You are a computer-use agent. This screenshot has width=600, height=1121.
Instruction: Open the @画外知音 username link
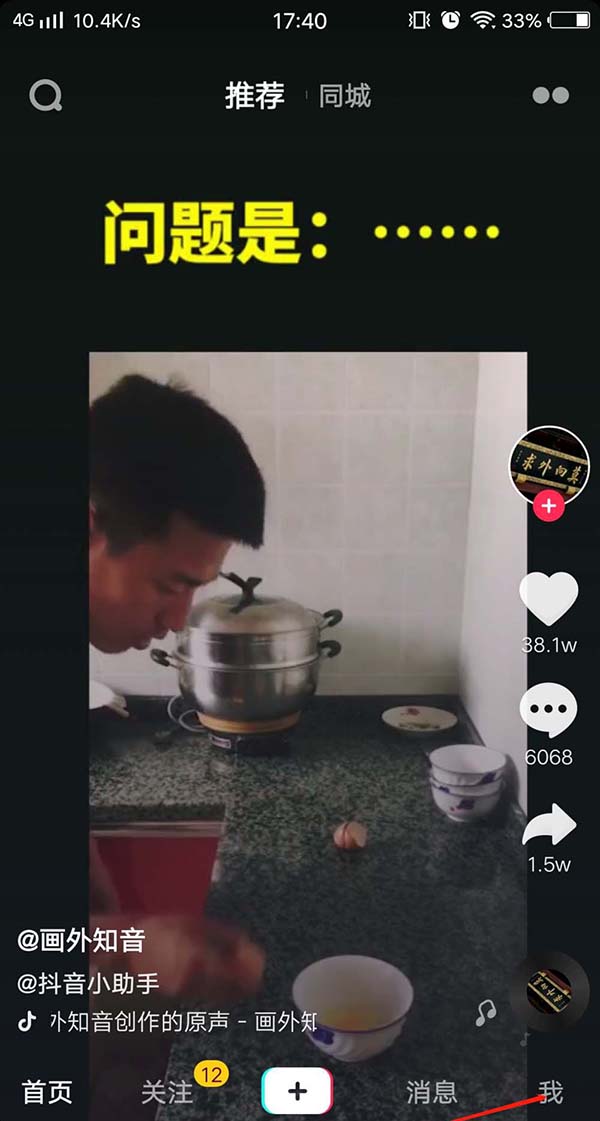(81, 940)
